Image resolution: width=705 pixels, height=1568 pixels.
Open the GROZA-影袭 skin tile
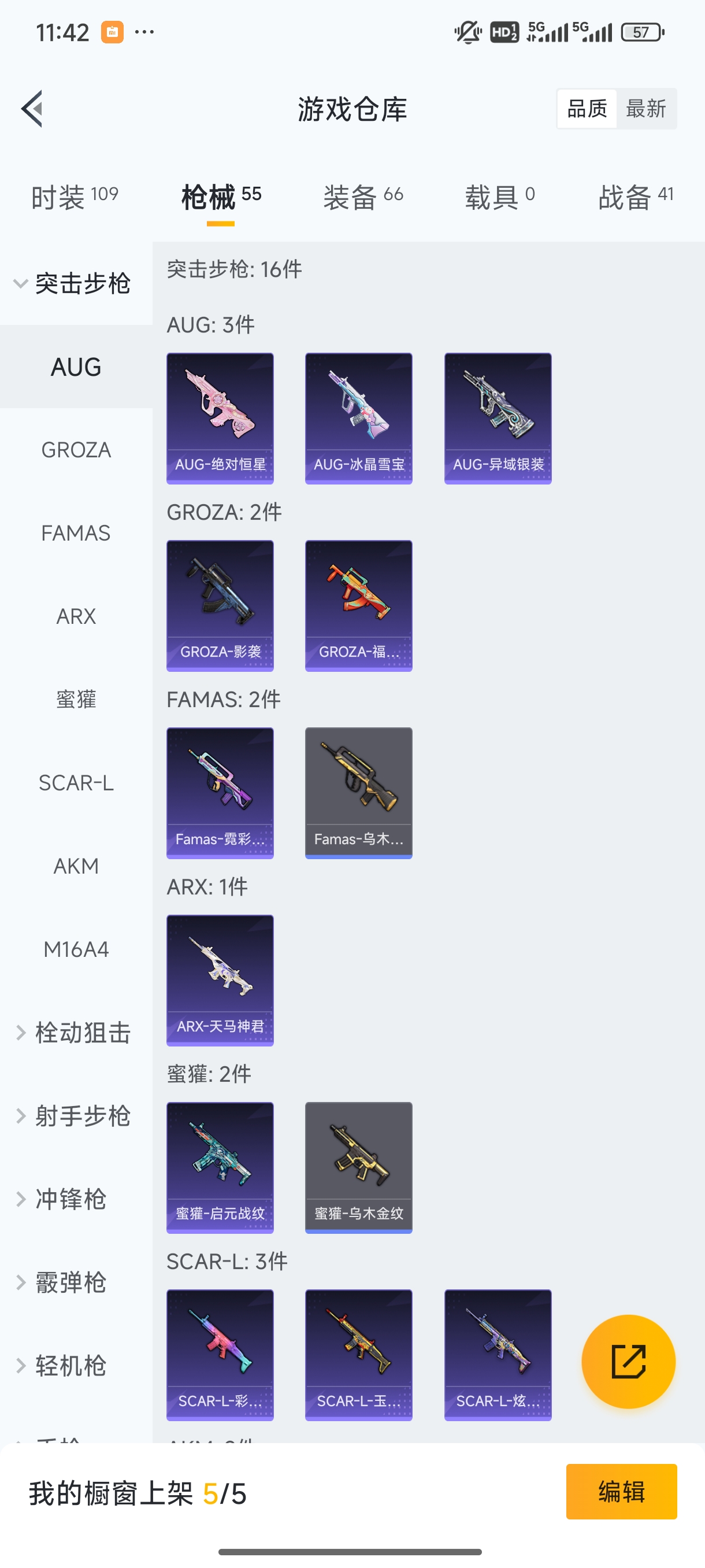(220, 606)
